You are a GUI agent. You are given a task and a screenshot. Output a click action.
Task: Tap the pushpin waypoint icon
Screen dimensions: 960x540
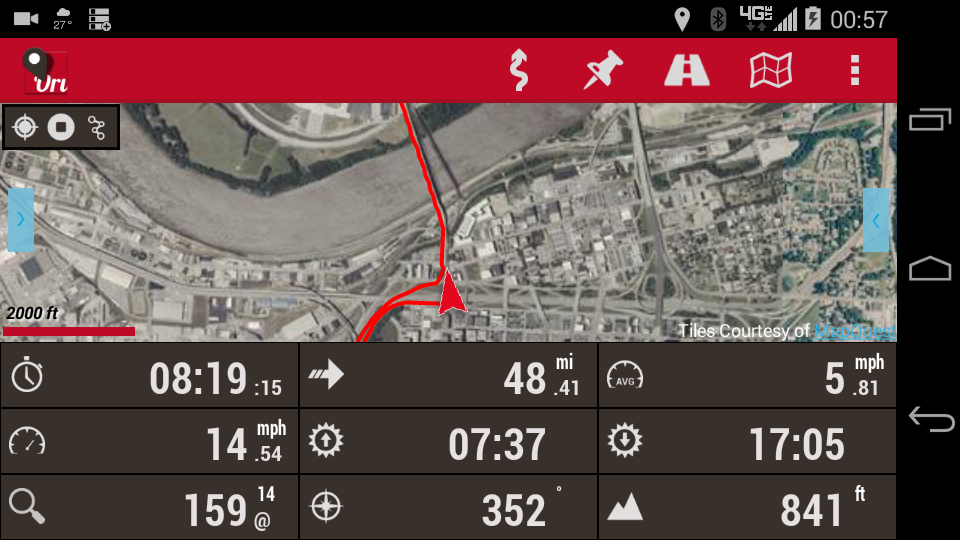603,70
